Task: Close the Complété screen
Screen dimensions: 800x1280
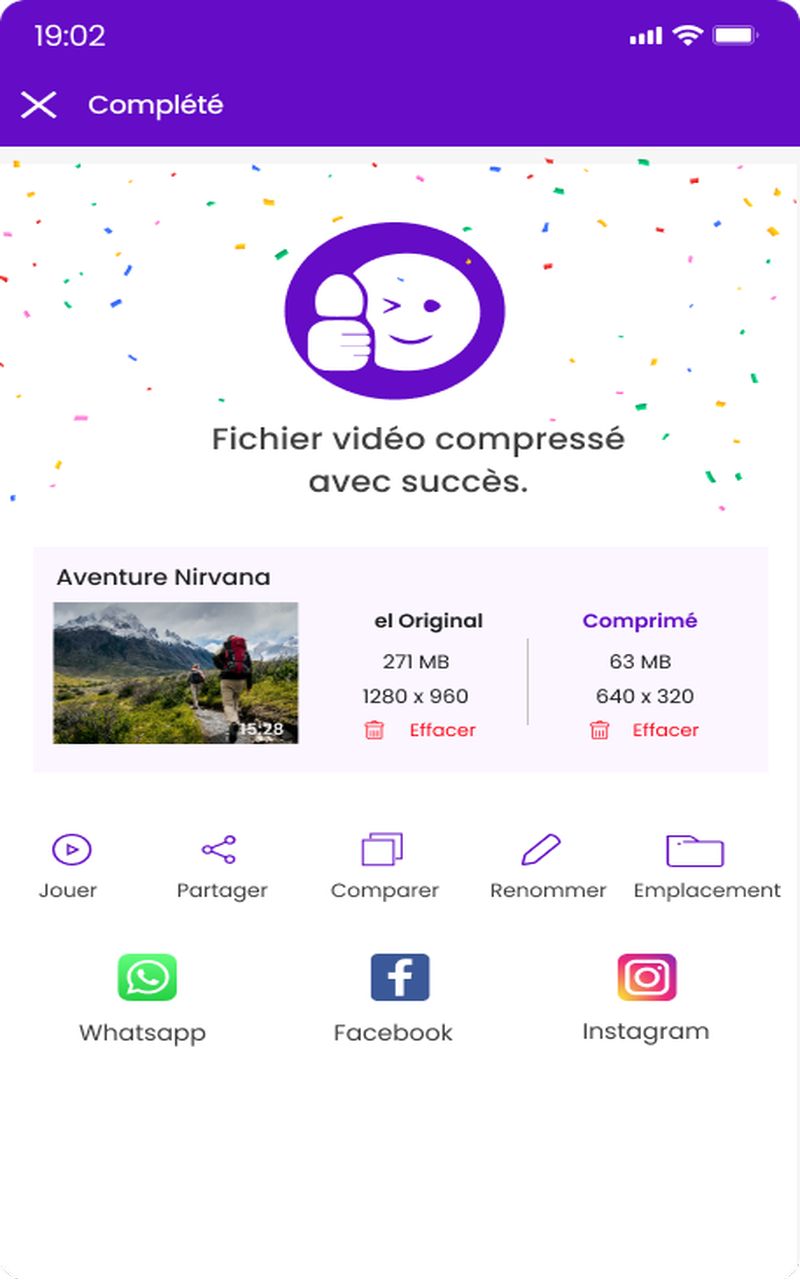Action: pos(39,105)
